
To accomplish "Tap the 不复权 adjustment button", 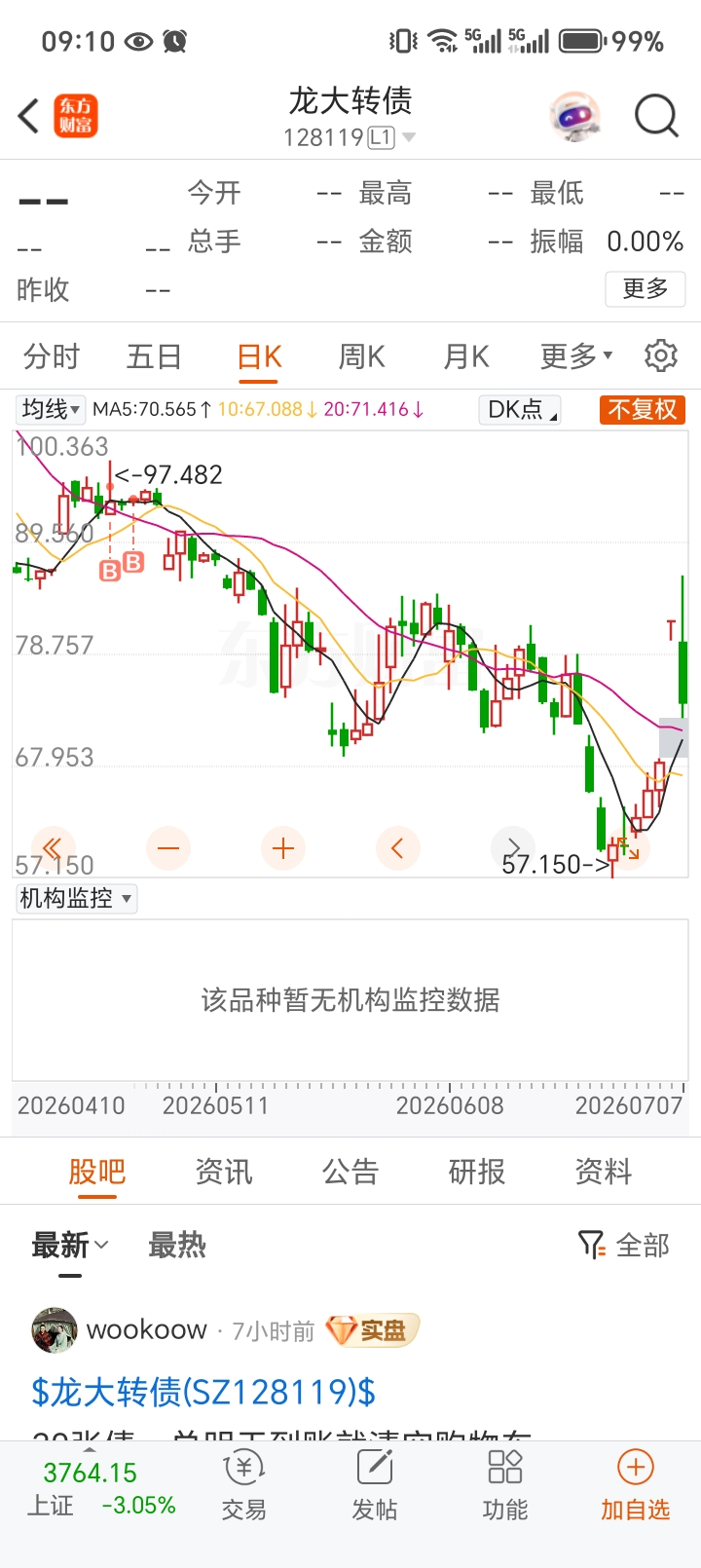I will 643,409.
